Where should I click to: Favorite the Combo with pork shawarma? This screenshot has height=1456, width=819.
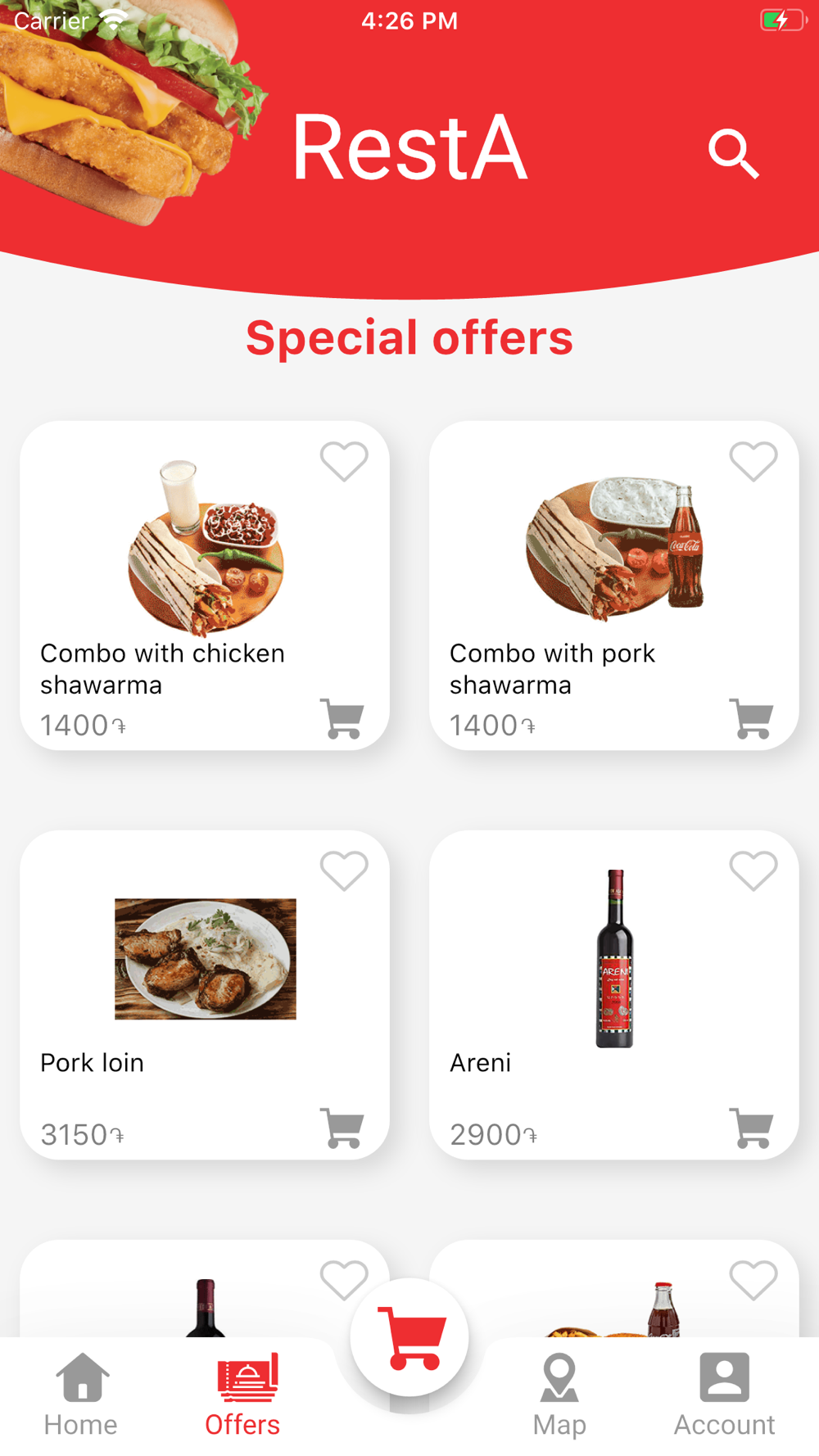(753, 461)
